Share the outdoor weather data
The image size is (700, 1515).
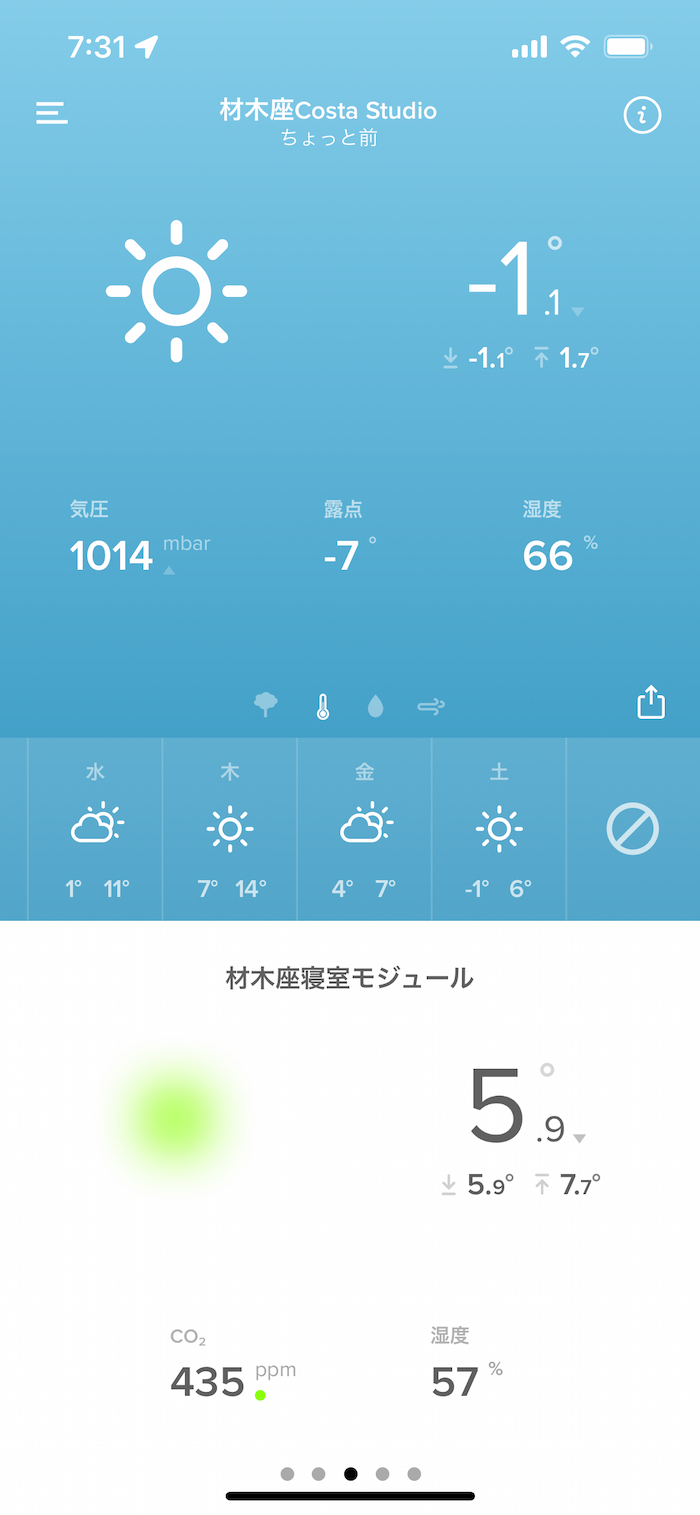[651, 702]
